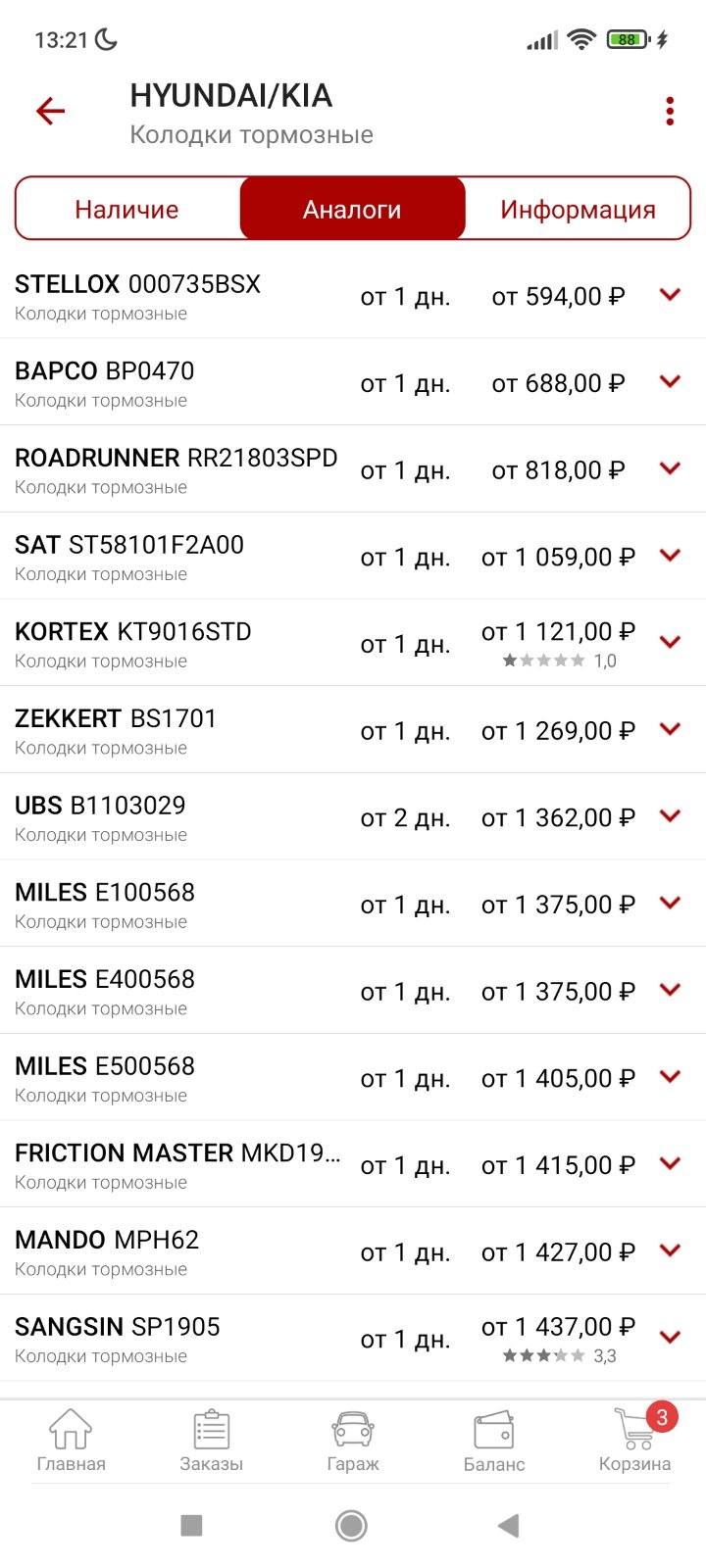This screenshot has height=1568, width=706.
Task: Go to the Главная tab
Action: 71,1441
